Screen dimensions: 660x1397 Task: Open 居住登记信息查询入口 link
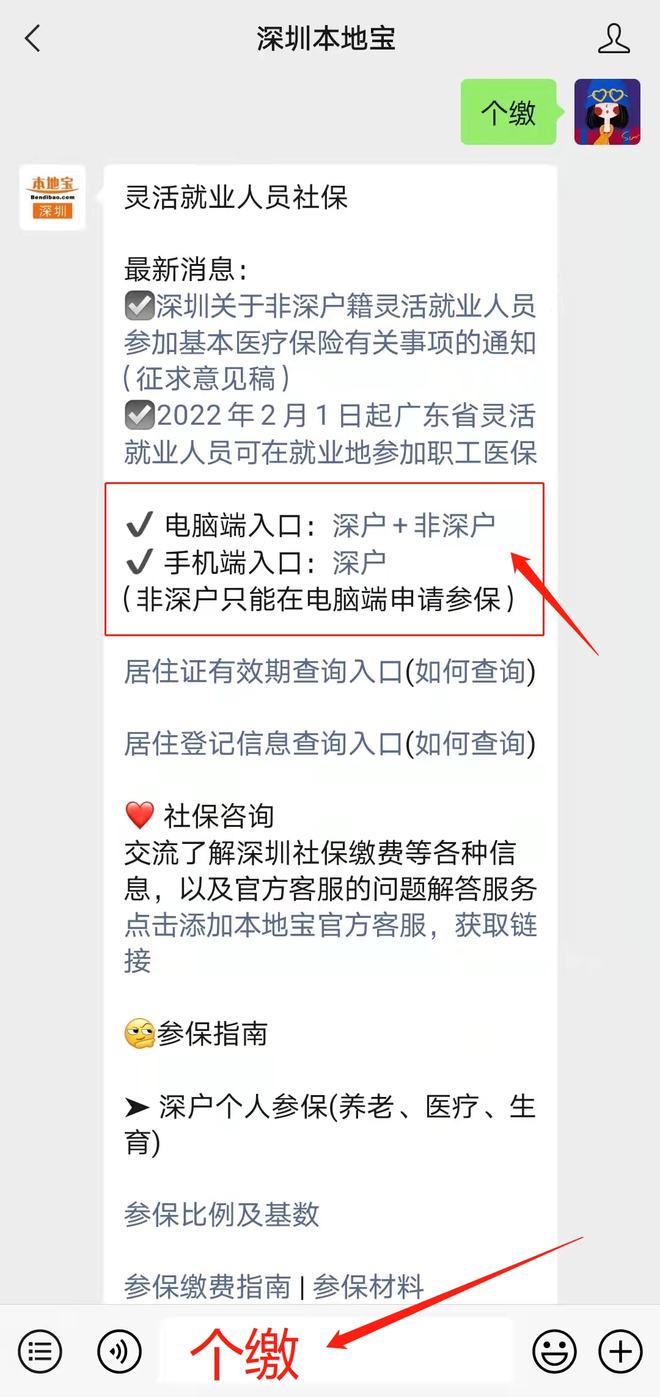[x=263, y=744]
